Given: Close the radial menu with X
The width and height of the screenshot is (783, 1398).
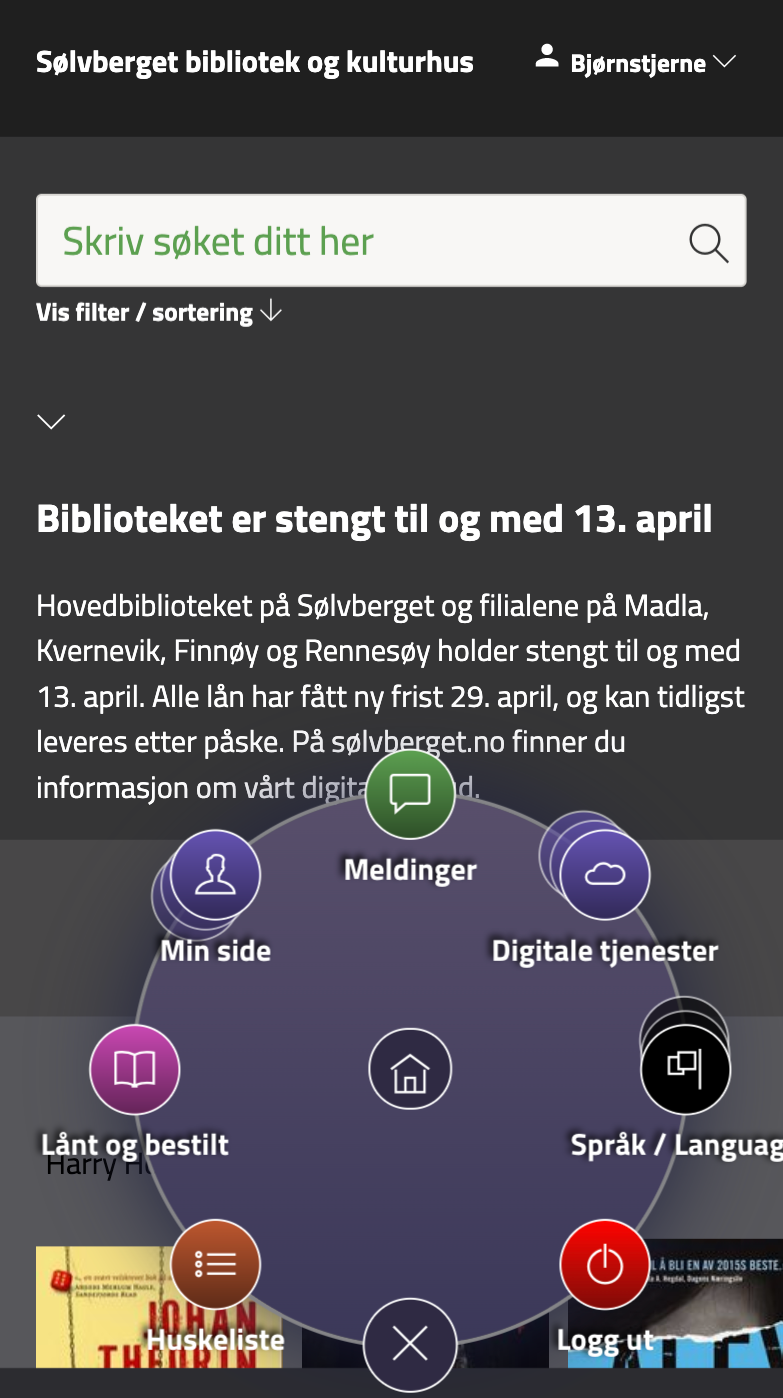Looking at the screenshot, I should (x=410, y=1345).
